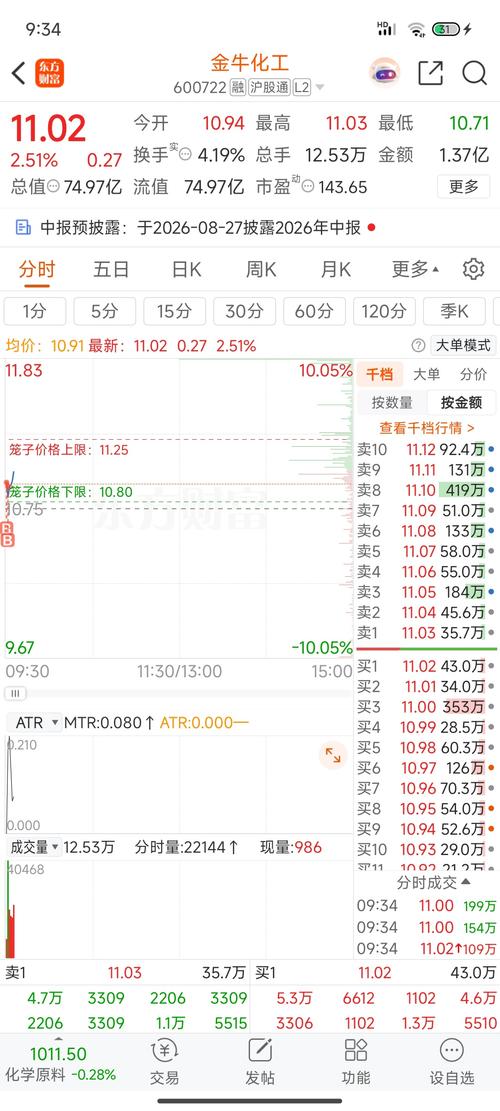Image resolution: width=500 pixels, height=1111 pixels.
Task: Choose the 60分 interval chip
Action: coord(314,311)
